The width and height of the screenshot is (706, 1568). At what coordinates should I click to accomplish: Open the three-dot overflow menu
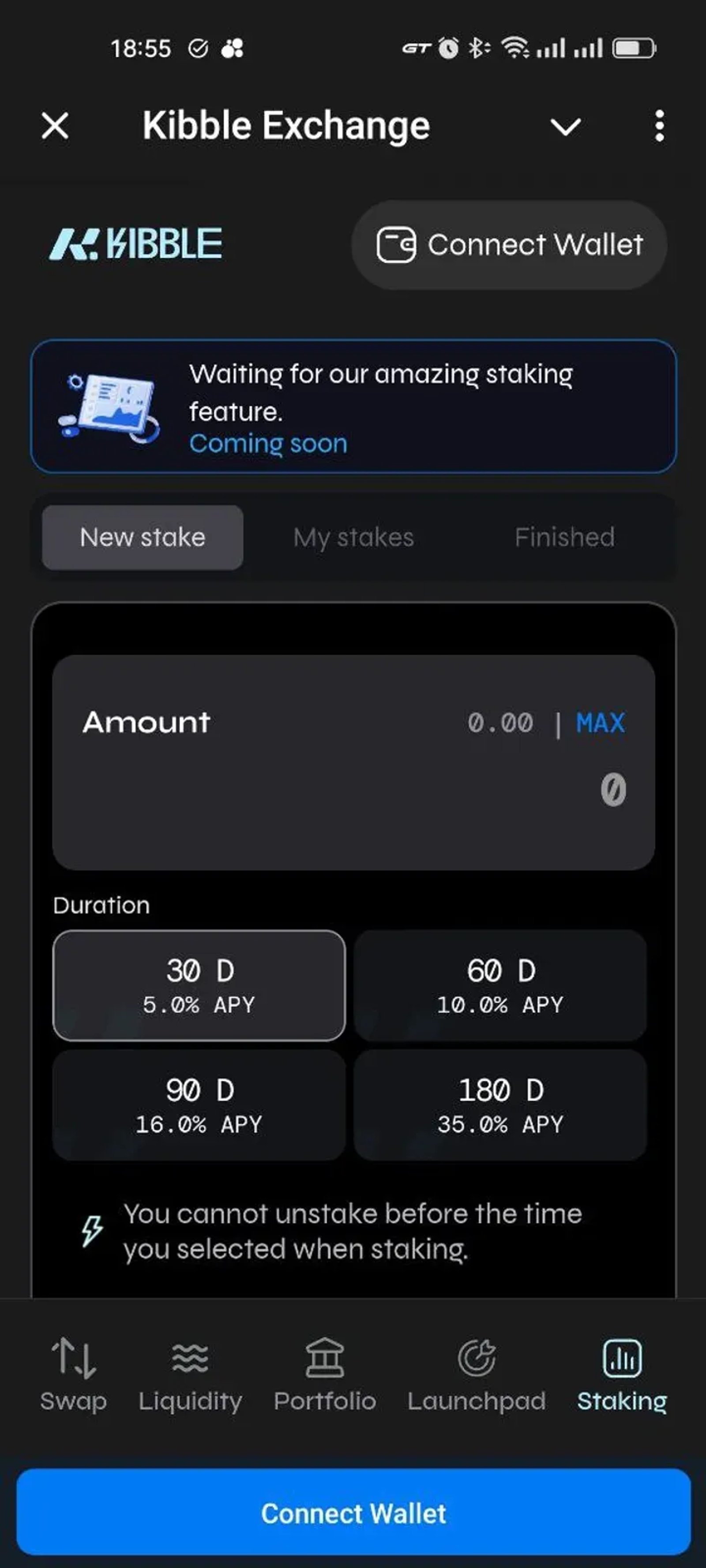[659, 127]
